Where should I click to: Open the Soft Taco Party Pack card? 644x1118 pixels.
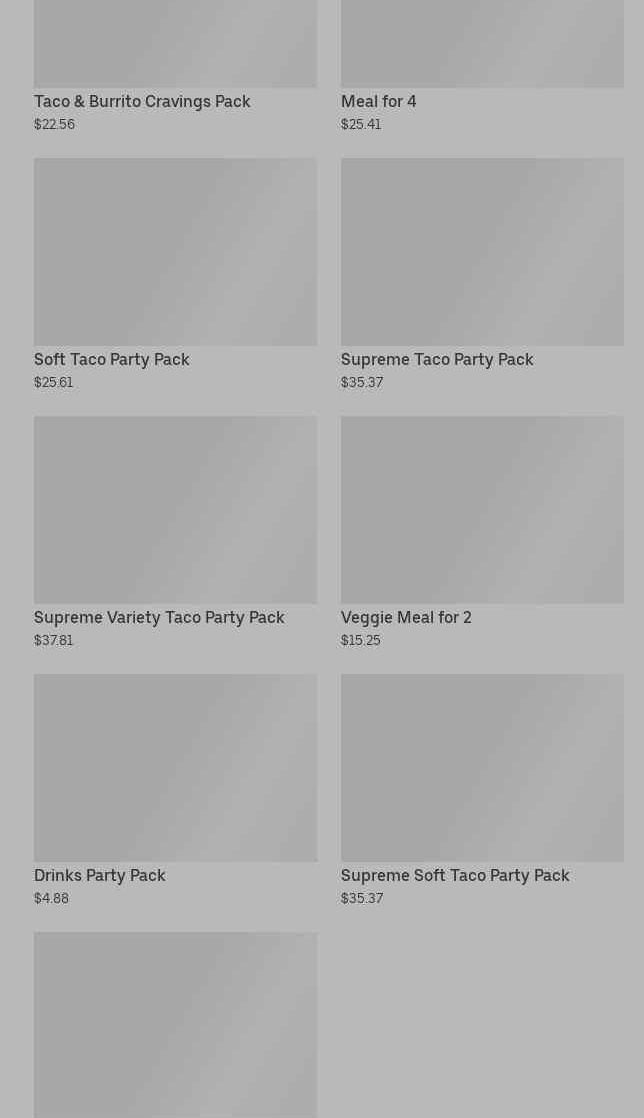coord(175,252)
